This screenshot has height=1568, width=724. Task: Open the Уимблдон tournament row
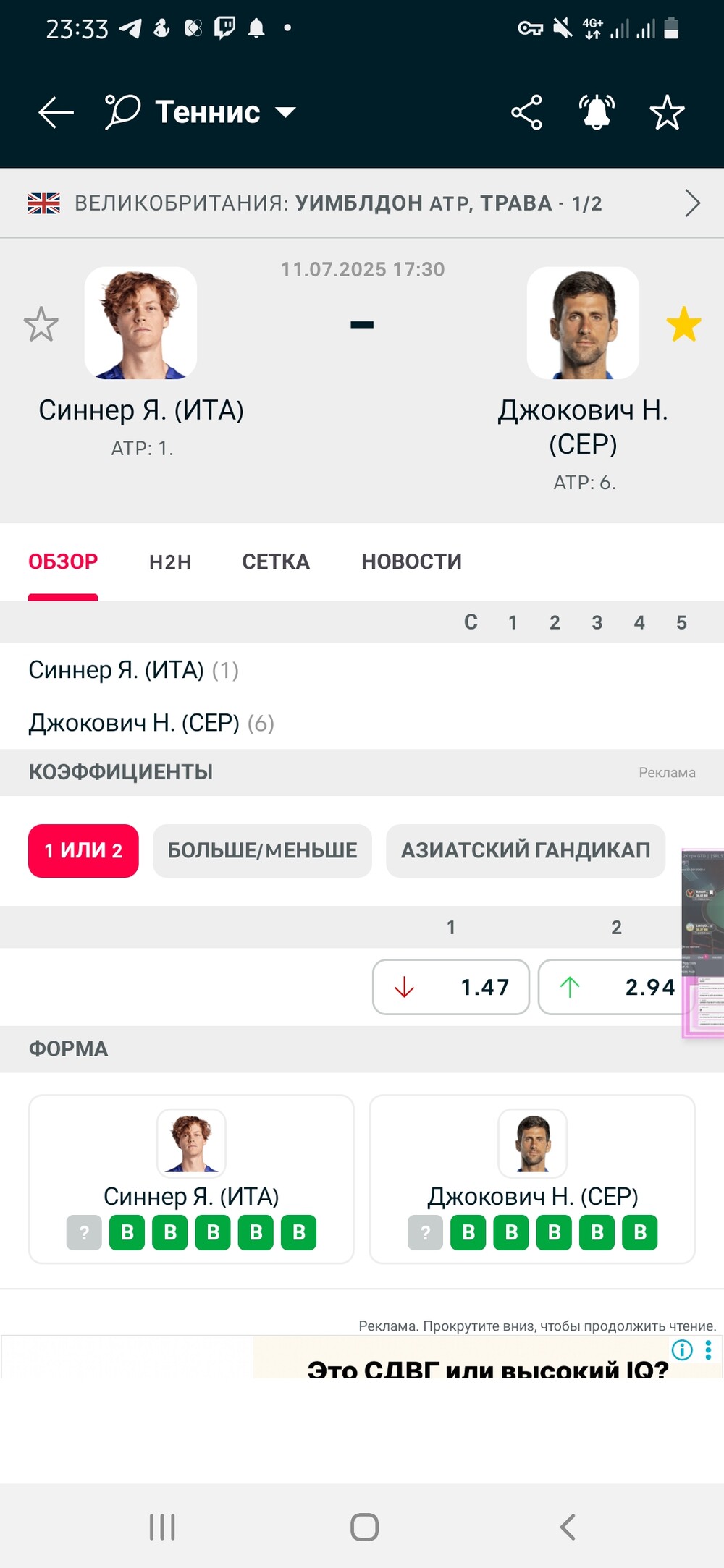coord(362,203)
